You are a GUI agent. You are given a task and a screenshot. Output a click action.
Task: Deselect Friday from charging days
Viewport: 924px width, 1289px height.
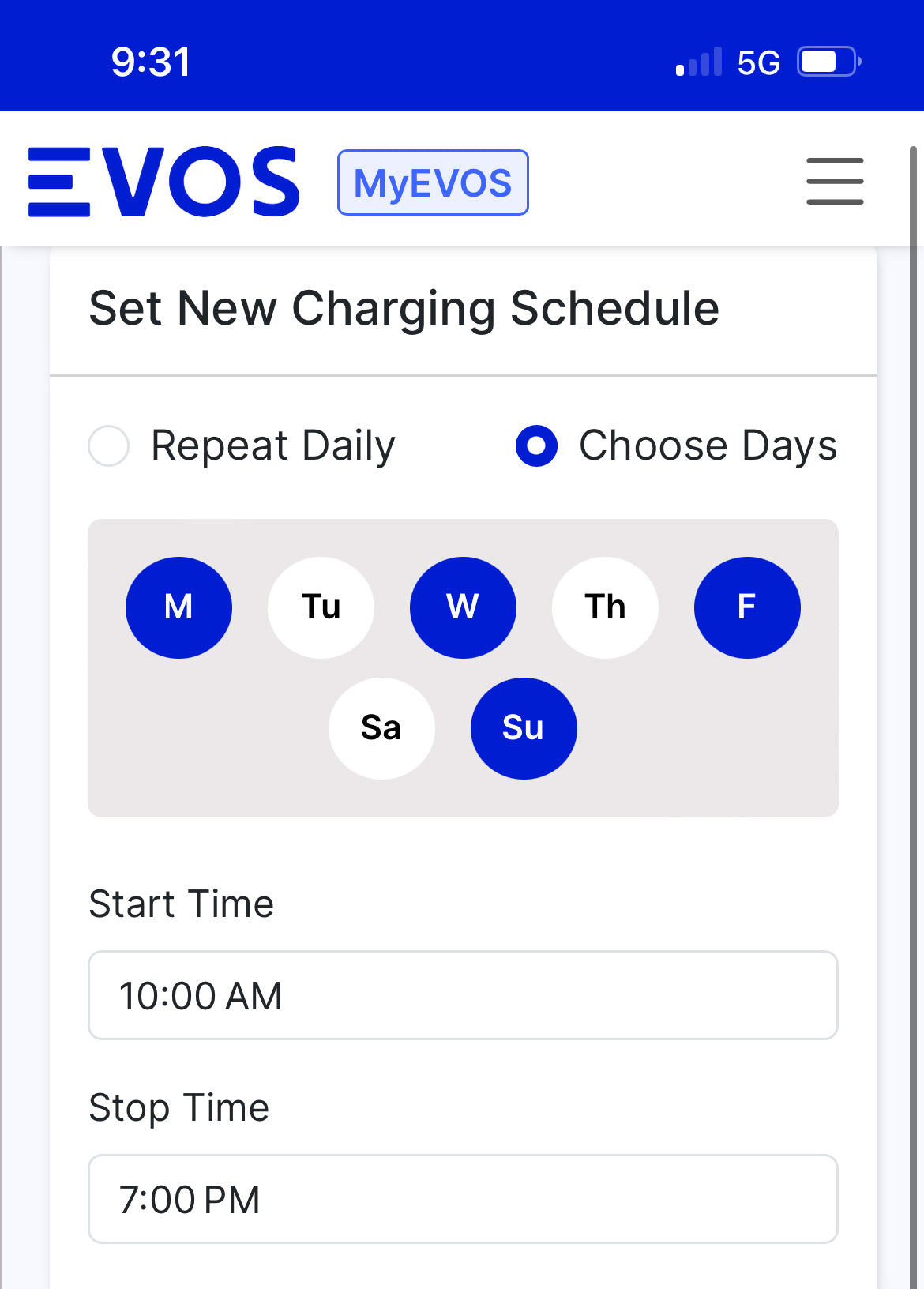coord(747,607)
